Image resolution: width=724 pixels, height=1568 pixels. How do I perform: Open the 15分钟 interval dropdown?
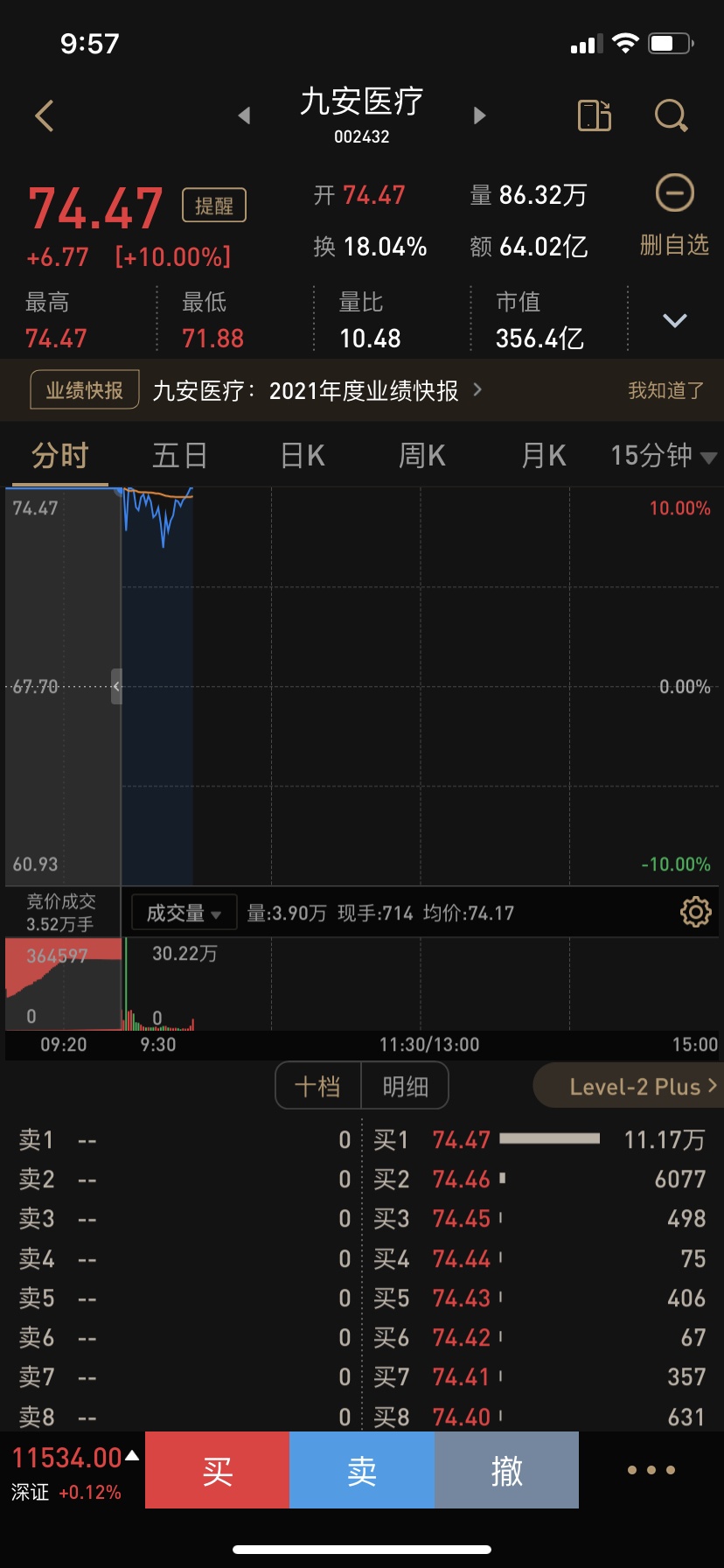coord(664,456)
